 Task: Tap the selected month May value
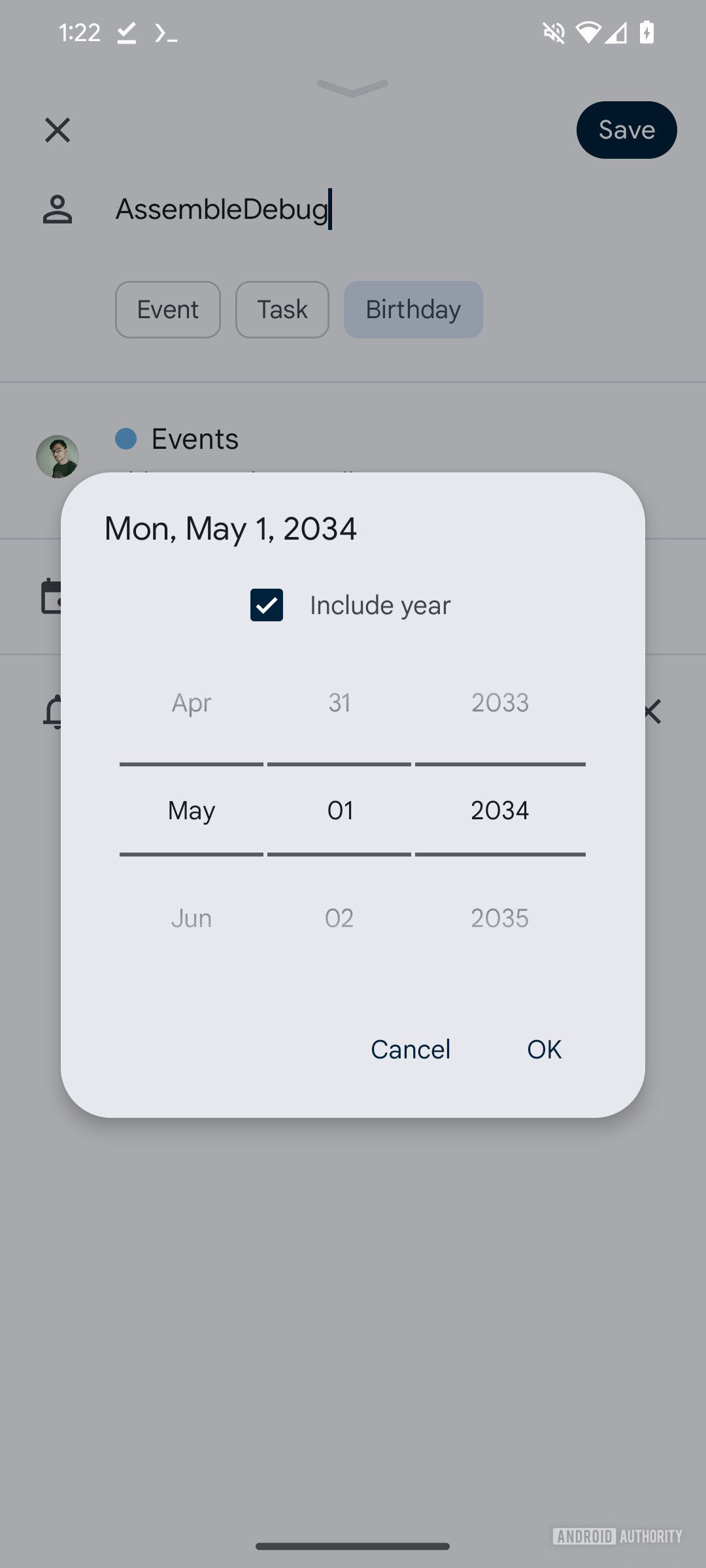pos(192,811)
